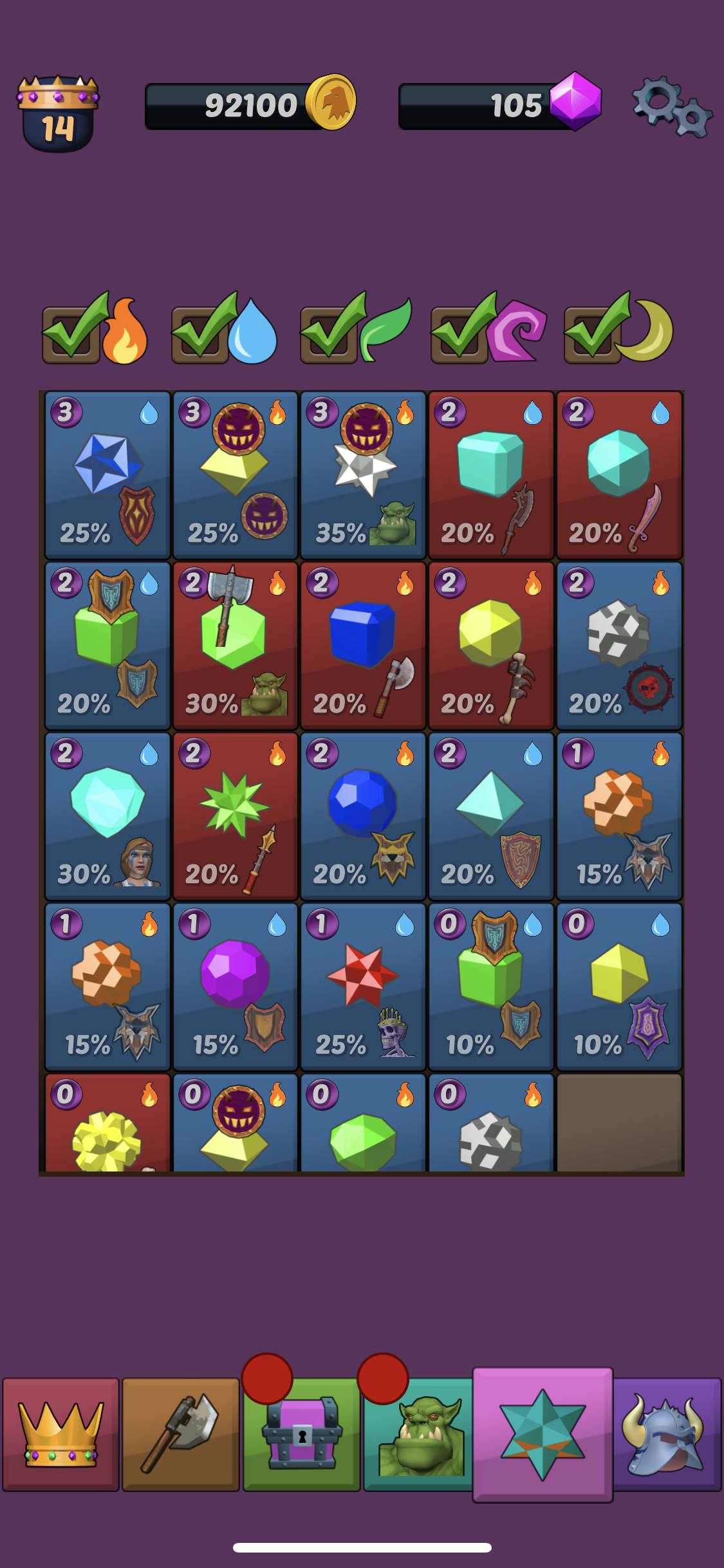
Task: Select the white spiky gem card 35%
Action: click(x=363, y=475)
